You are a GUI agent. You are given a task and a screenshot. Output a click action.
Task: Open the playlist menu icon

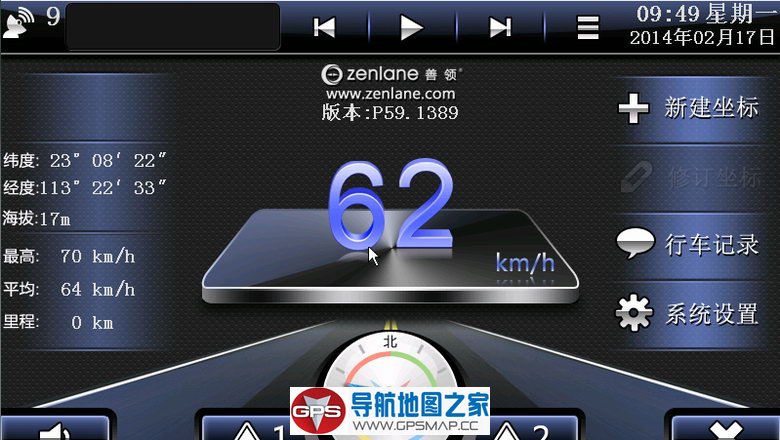coord(589,28)
